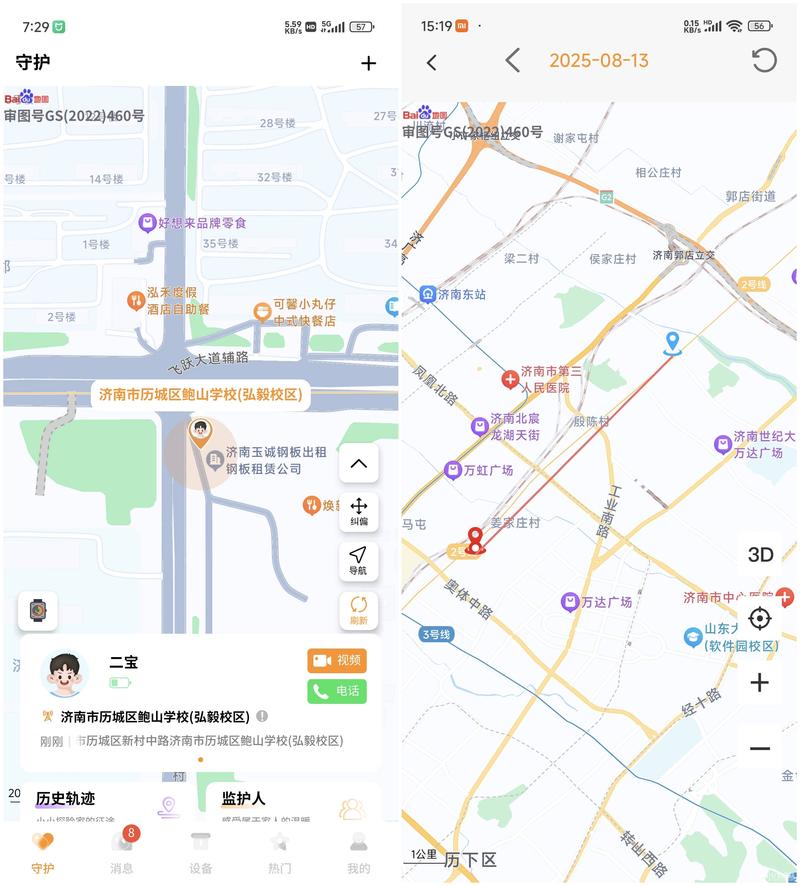Go to the previous date before 2025-08-13
The width and height of the screenshot is (800, 886).
(x=512, y=61)
